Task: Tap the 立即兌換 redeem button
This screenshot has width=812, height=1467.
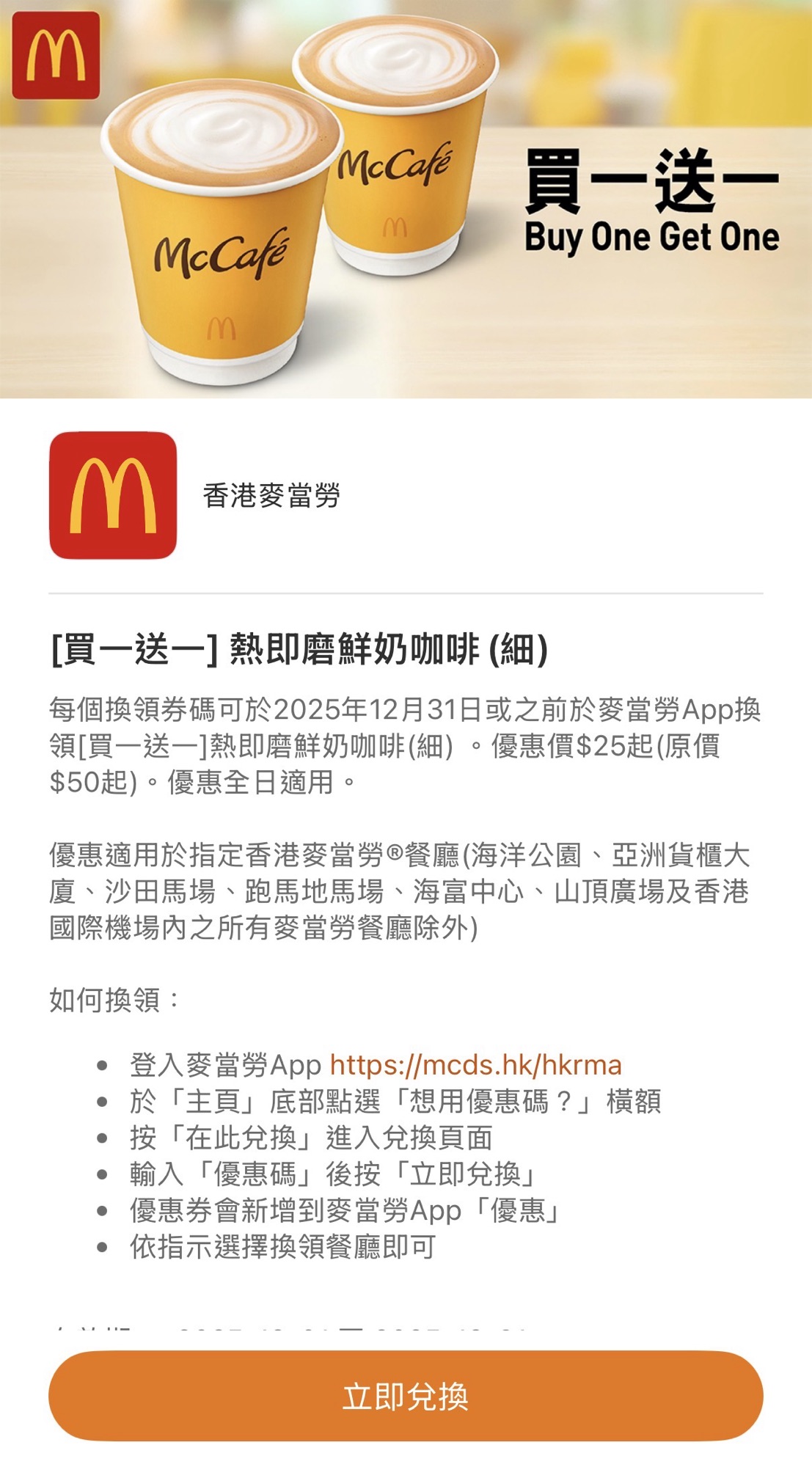Action: pos(406,1396)
